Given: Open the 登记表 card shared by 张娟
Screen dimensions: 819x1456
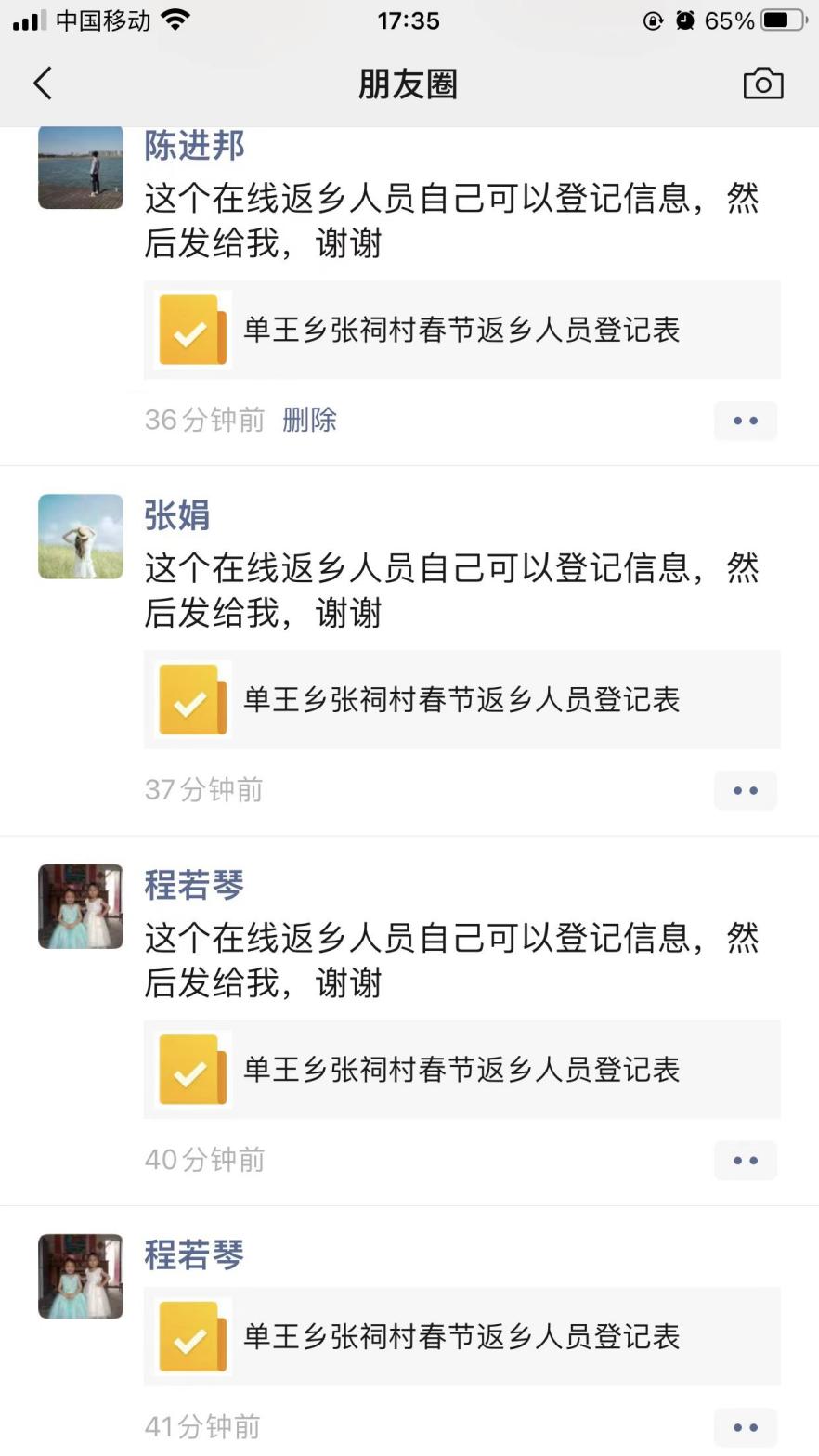Looking at the screenshot, I should click(x=461, y=699).
